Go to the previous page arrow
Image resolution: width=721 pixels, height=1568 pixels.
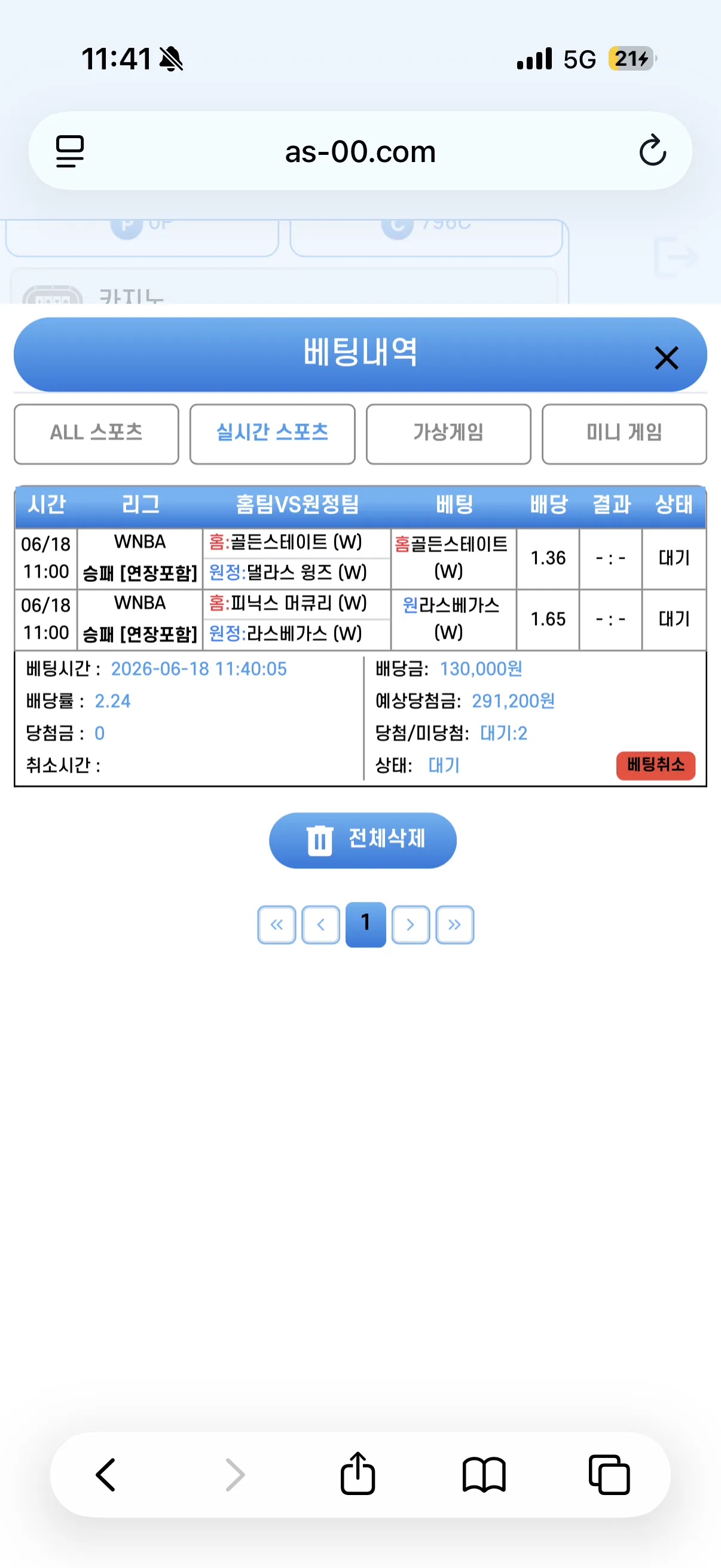[320, 925]
